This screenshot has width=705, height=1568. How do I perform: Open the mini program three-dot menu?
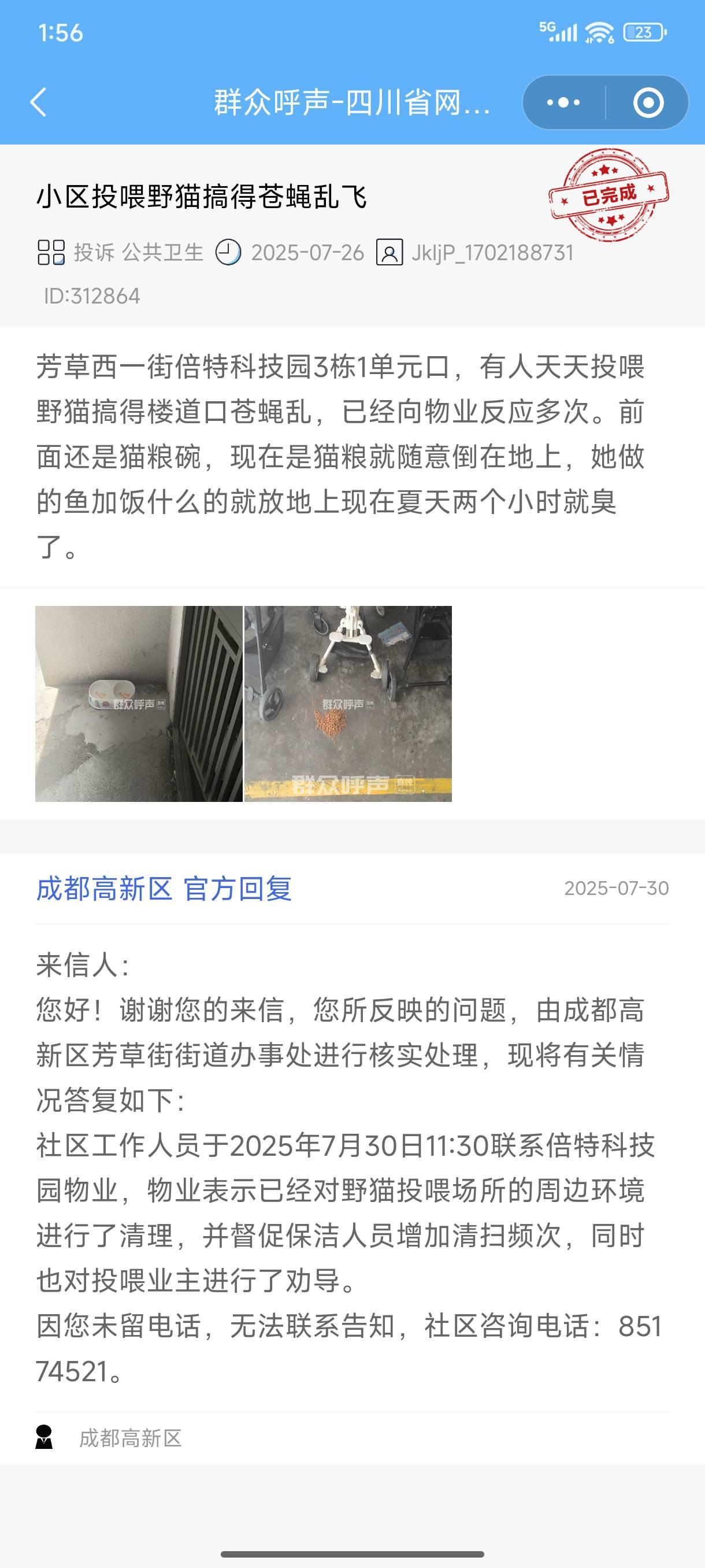click(x=563, y=102)
